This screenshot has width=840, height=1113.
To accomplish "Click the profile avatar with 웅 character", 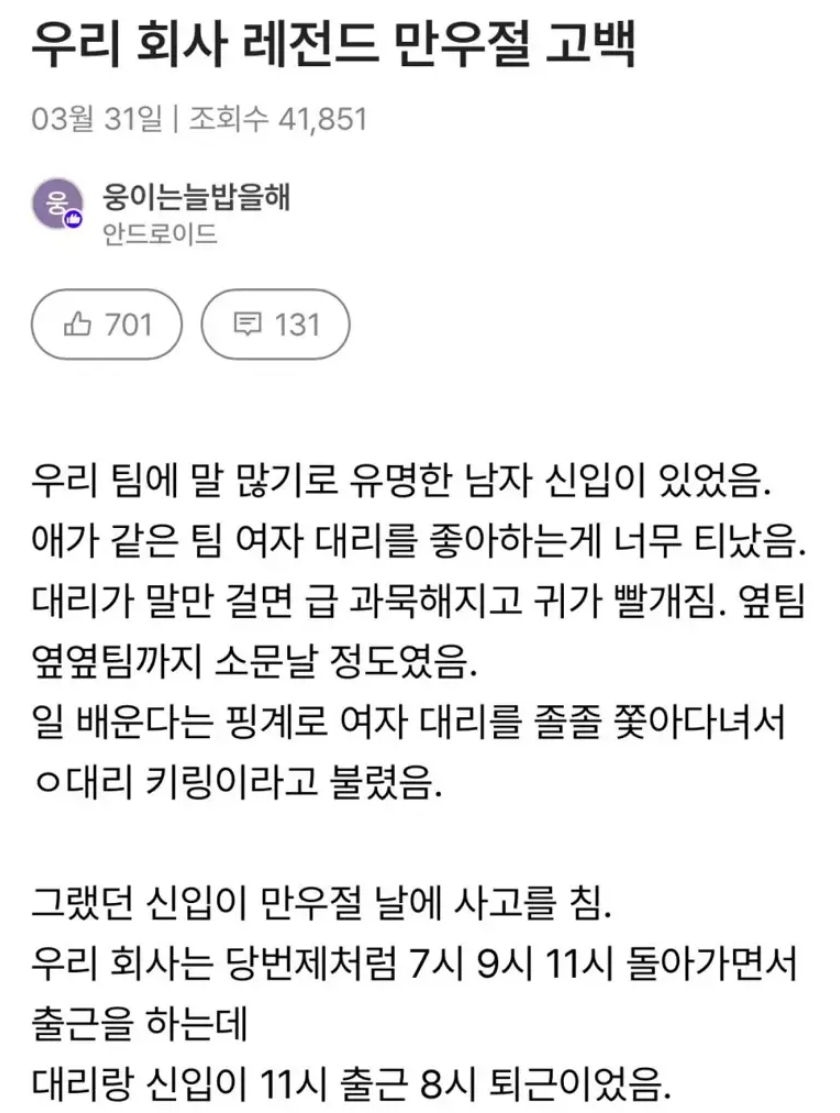I will (x=58, y=201).
